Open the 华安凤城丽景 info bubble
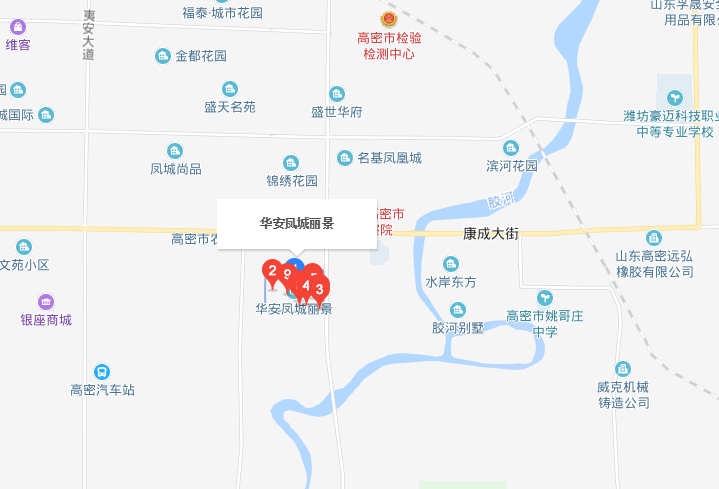 pyautogui.click(x=297, y=223)
